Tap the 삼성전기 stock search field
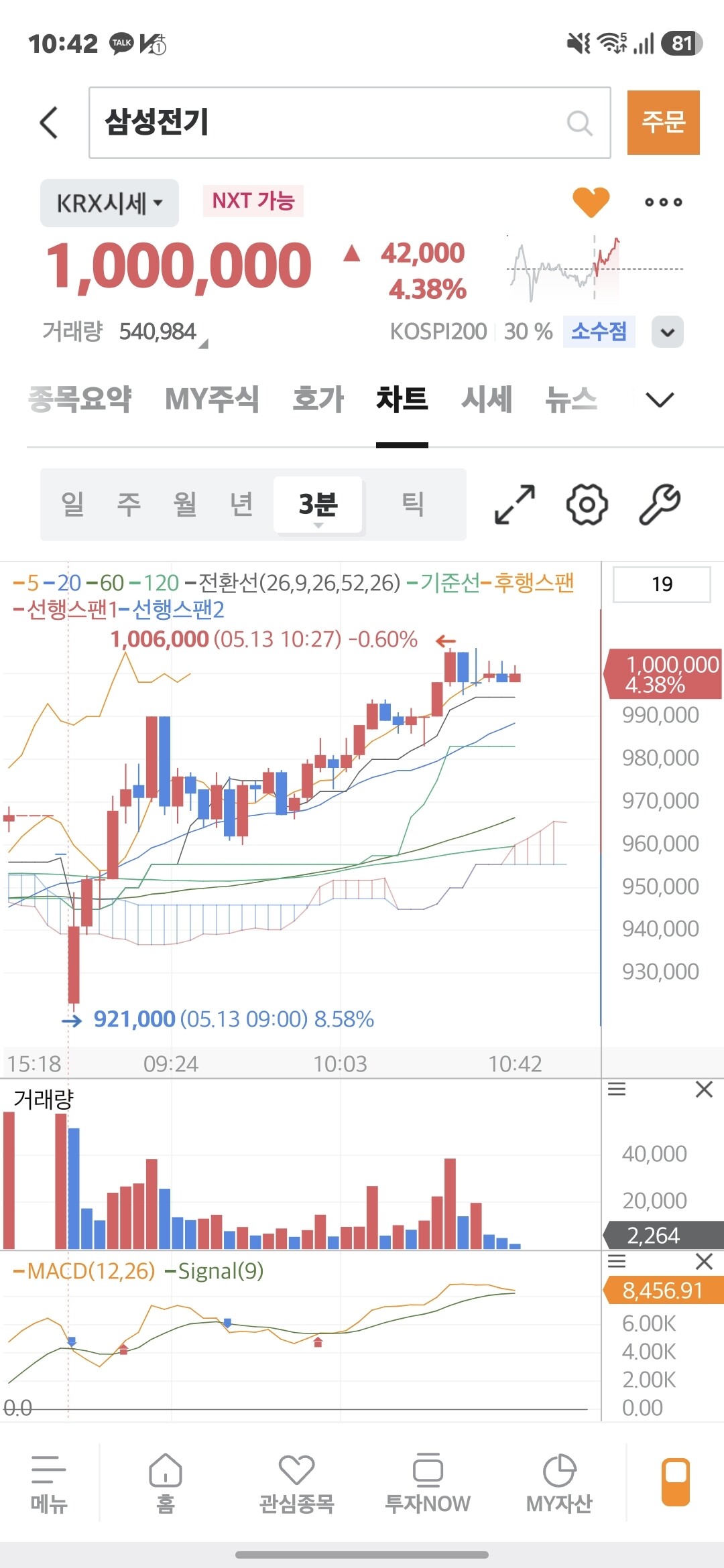This screenshot has width=724, height=1568. pos(349,123)
